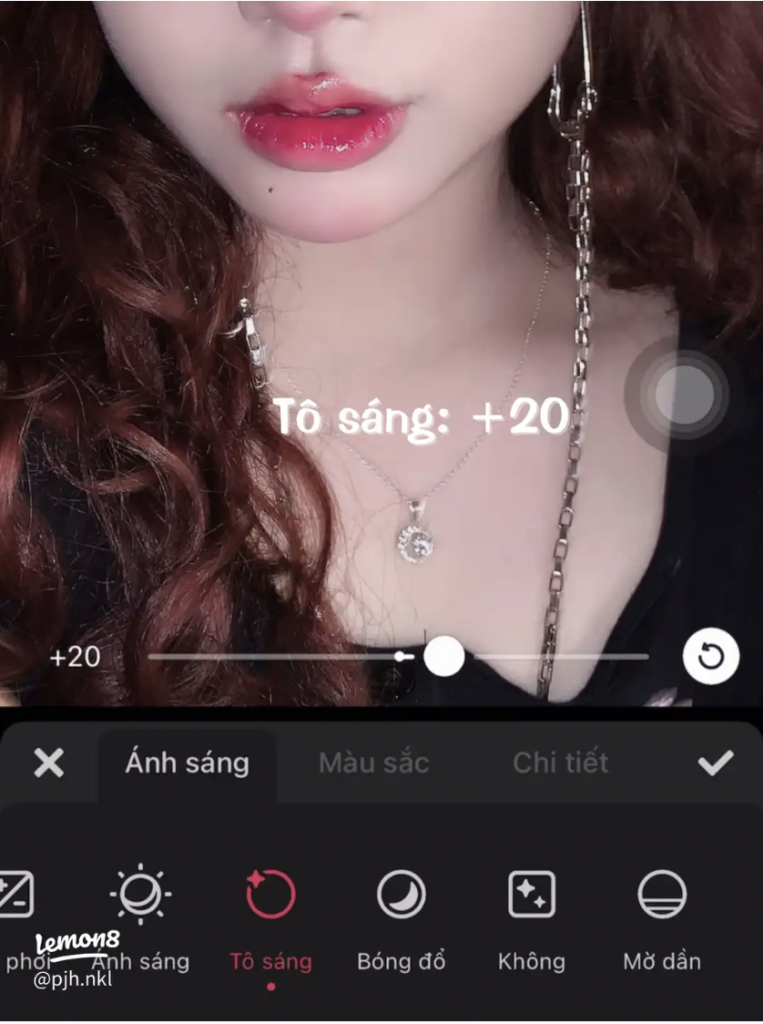Switch to the Màu sắc tab
763x1024 pixels.
pos(374,763)
